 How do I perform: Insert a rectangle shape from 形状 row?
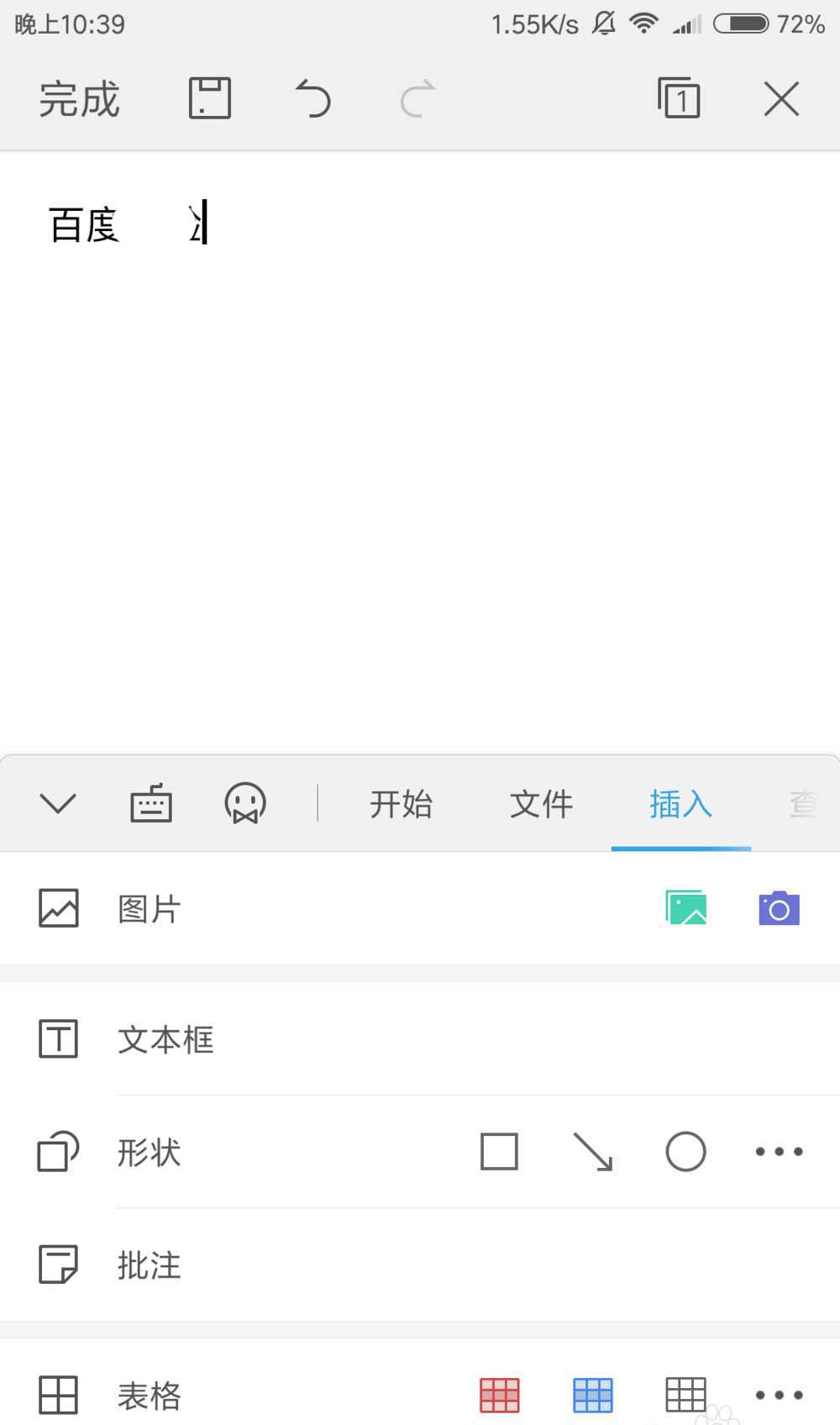click(499, 1152)
